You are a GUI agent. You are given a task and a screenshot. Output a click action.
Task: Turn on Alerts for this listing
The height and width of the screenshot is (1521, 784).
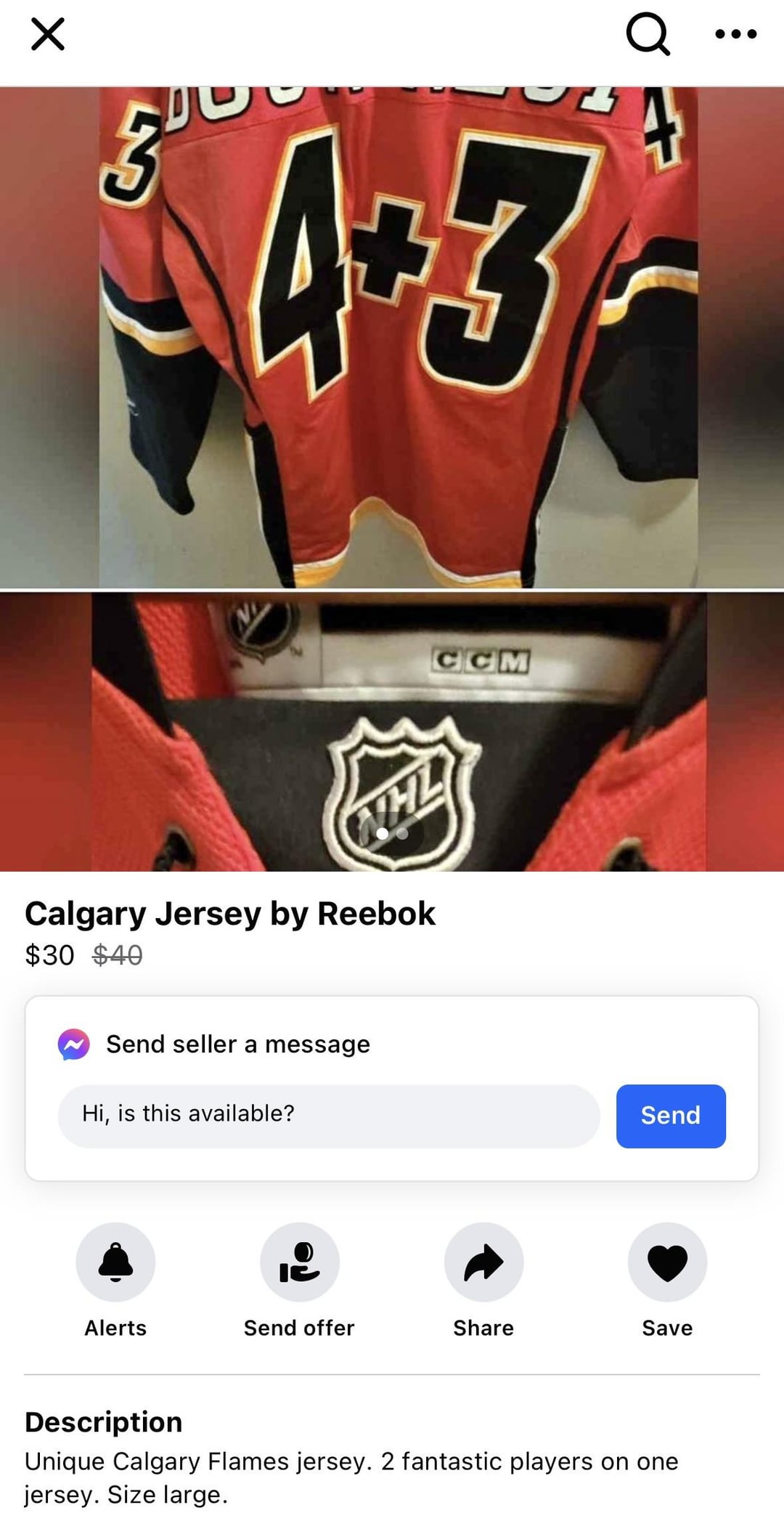[x=115, y=1262]
